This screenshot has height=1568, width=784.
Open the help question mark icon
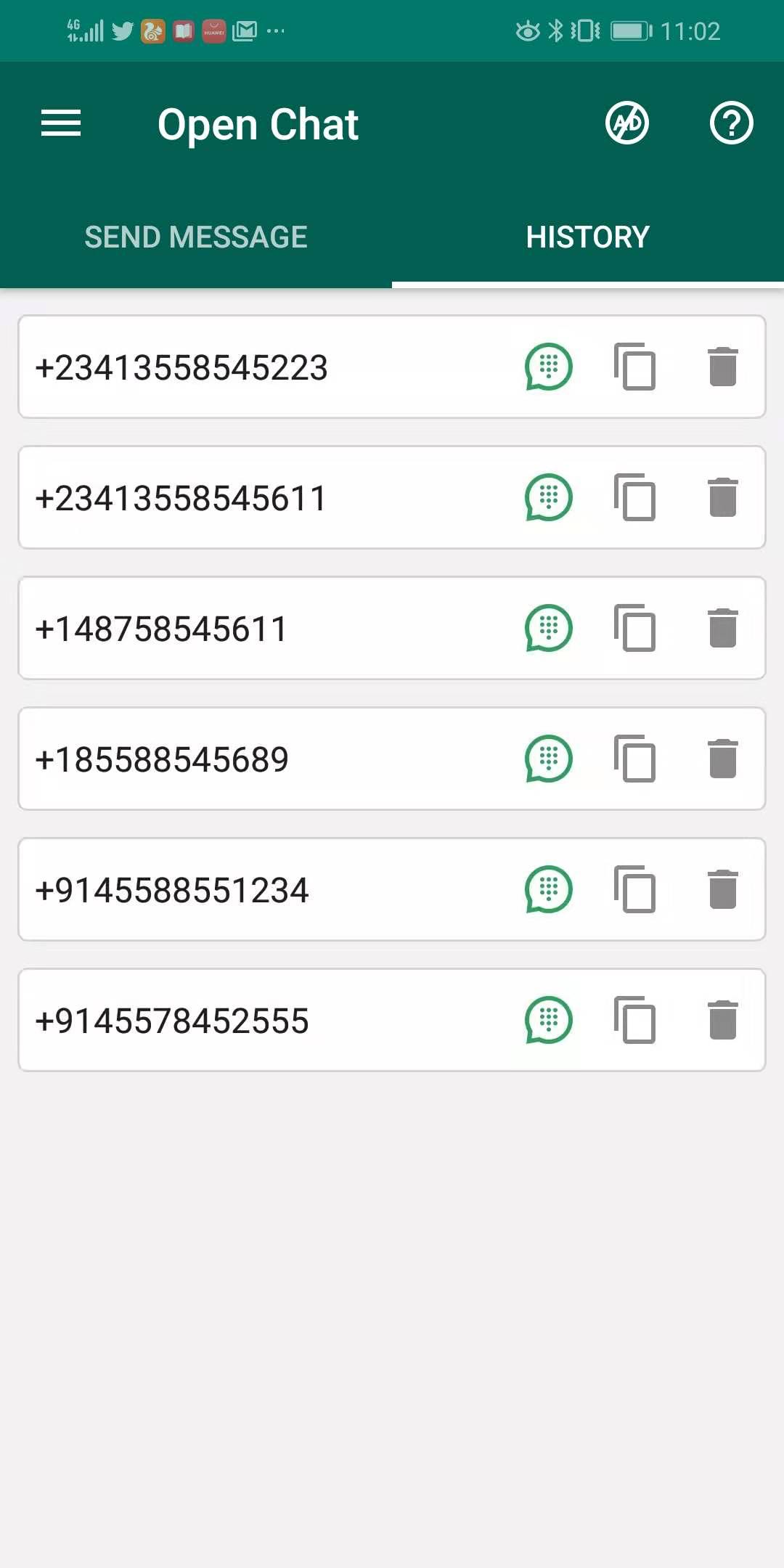click(731, 123)
